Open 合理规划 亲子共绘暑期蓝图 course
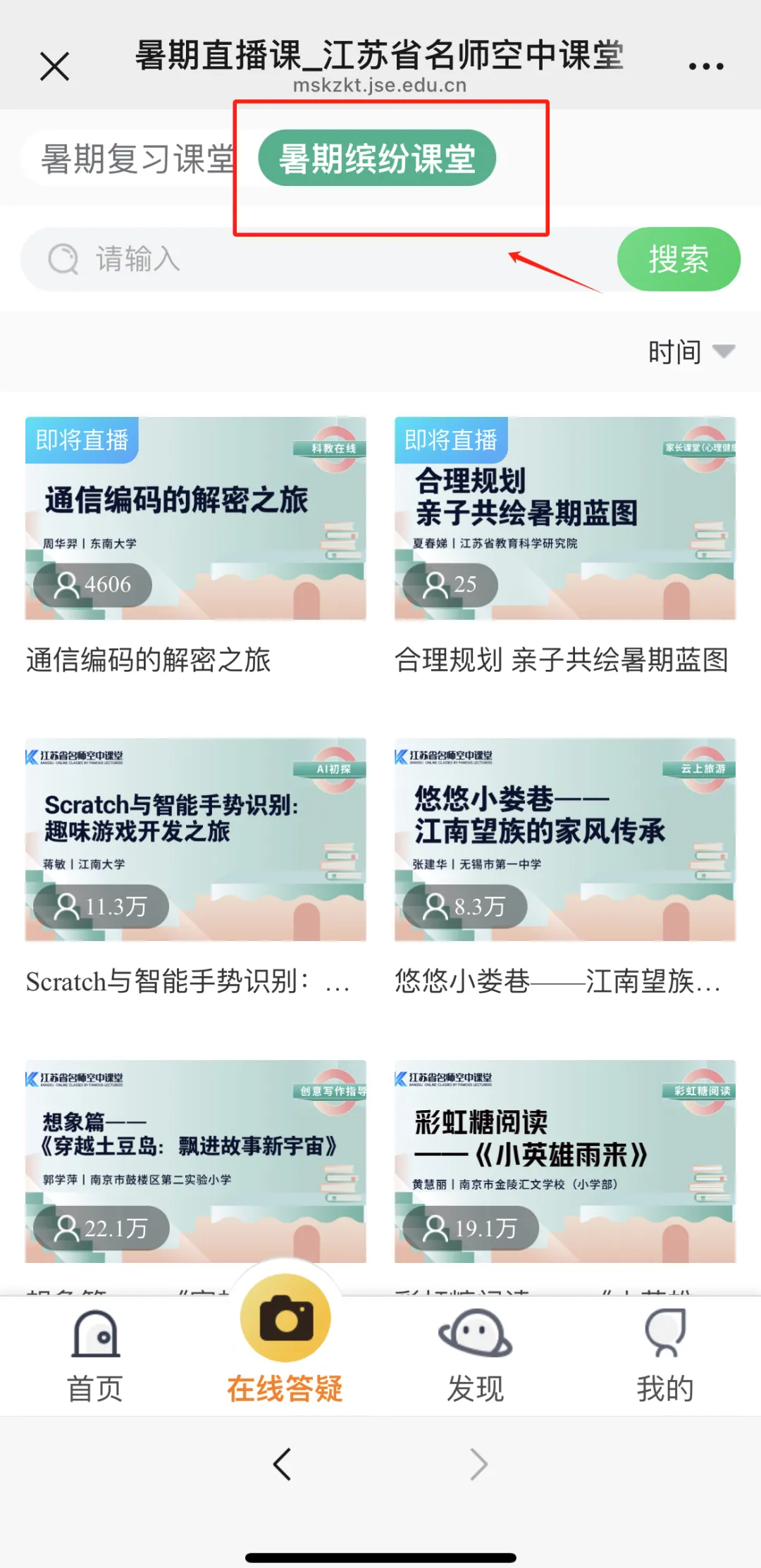Viewport: 761px width, 1568px height. click(564, 518)
